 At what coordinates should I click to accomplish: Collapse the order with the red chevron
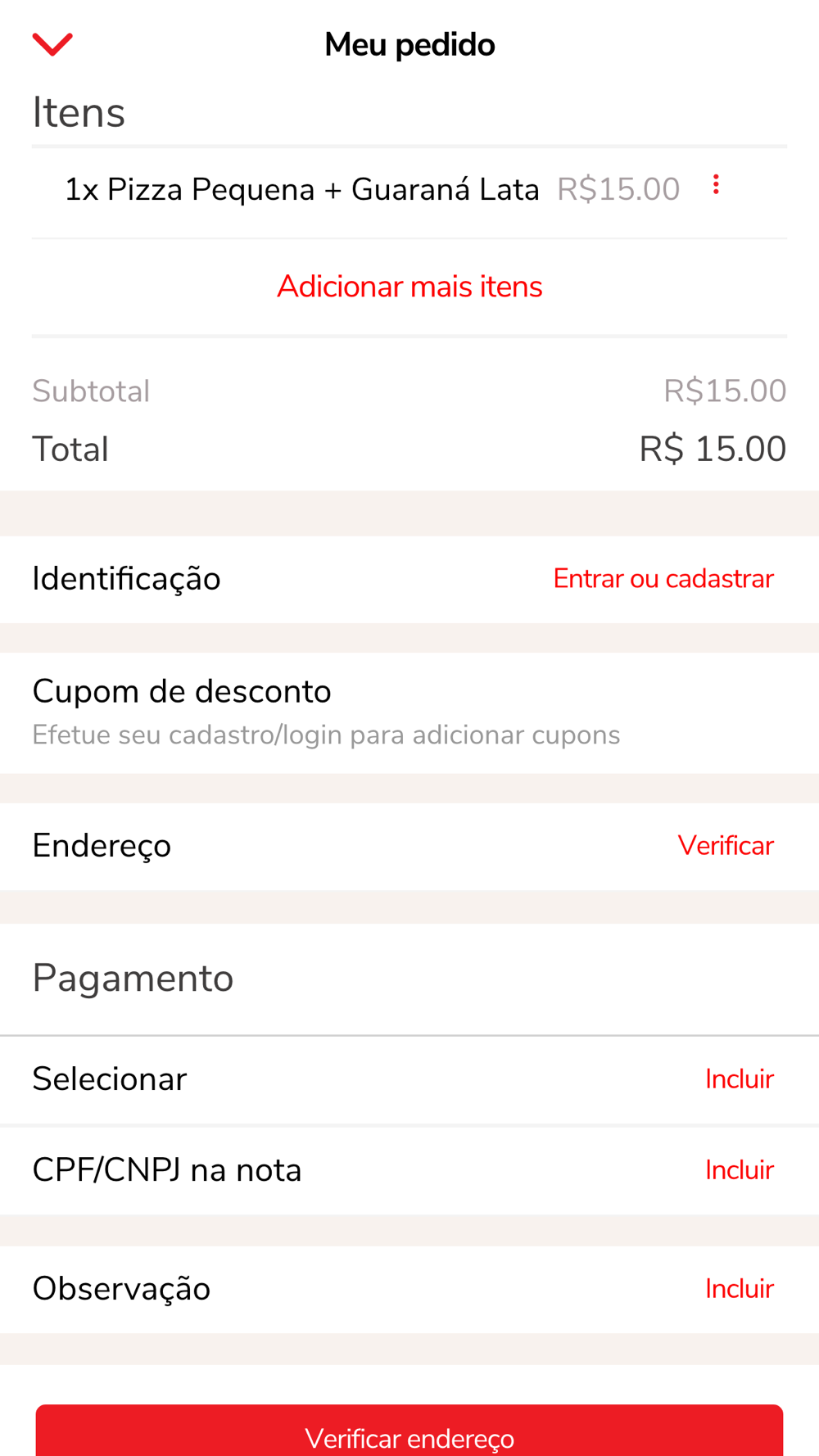coord(52,44)
